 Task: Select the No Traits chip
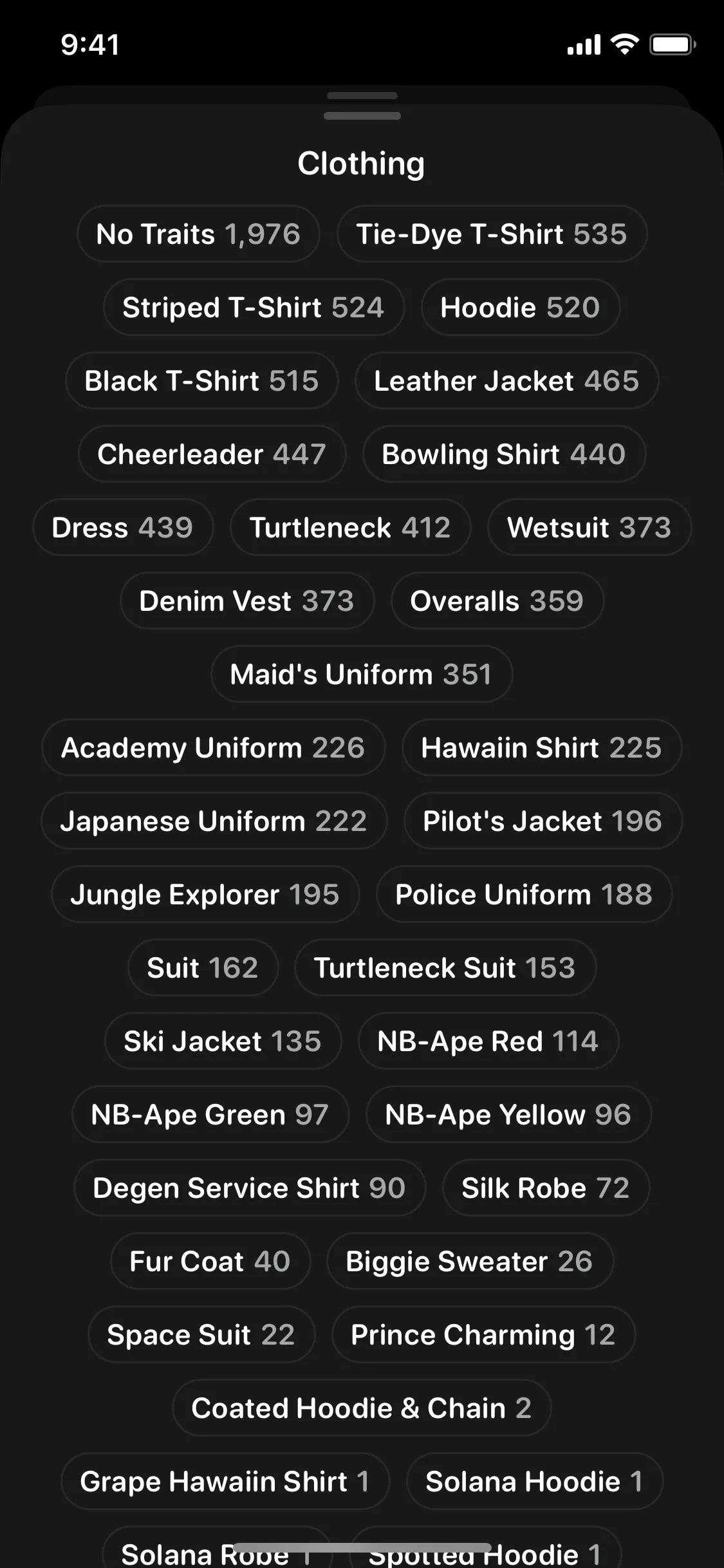point(198,234)
